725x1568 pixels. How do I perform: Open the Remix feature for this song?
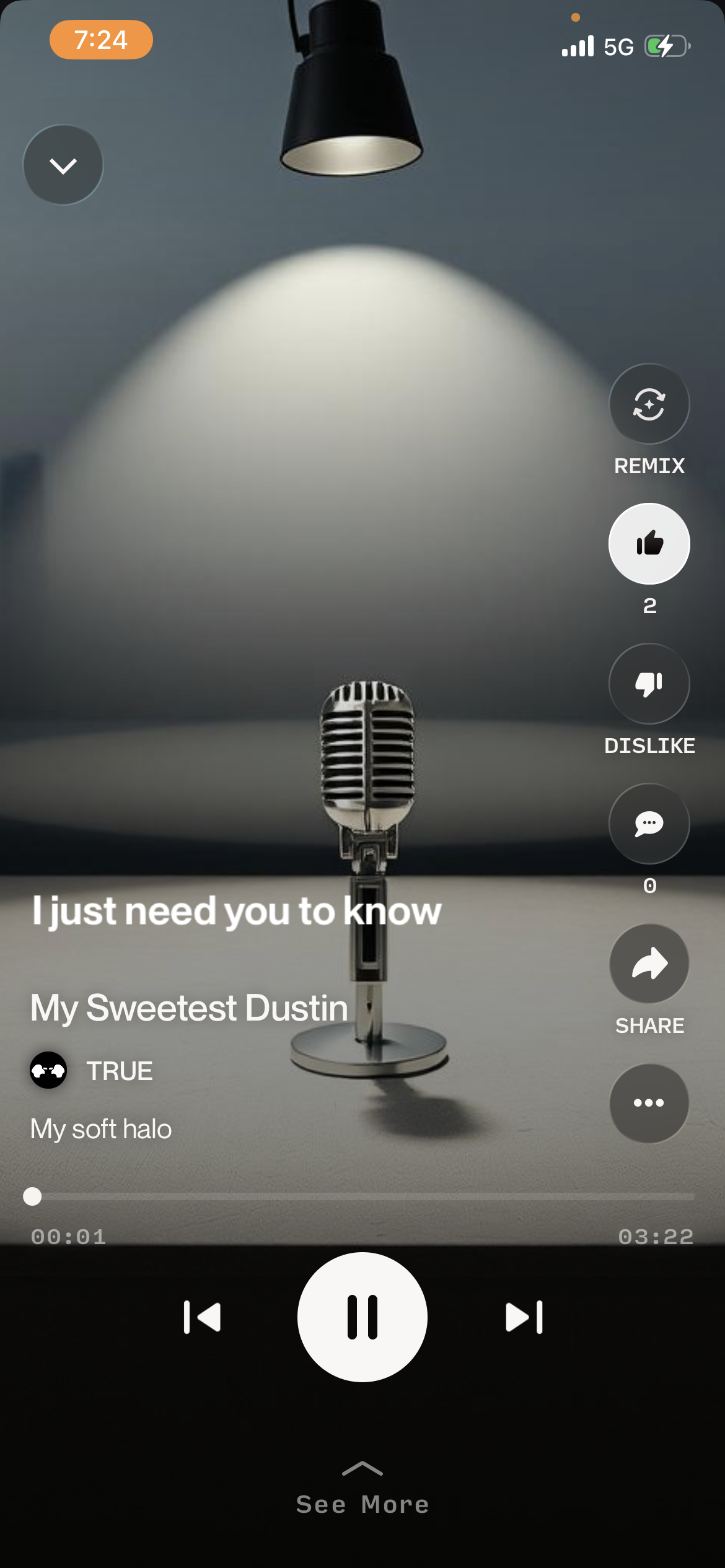coord(648,404)
